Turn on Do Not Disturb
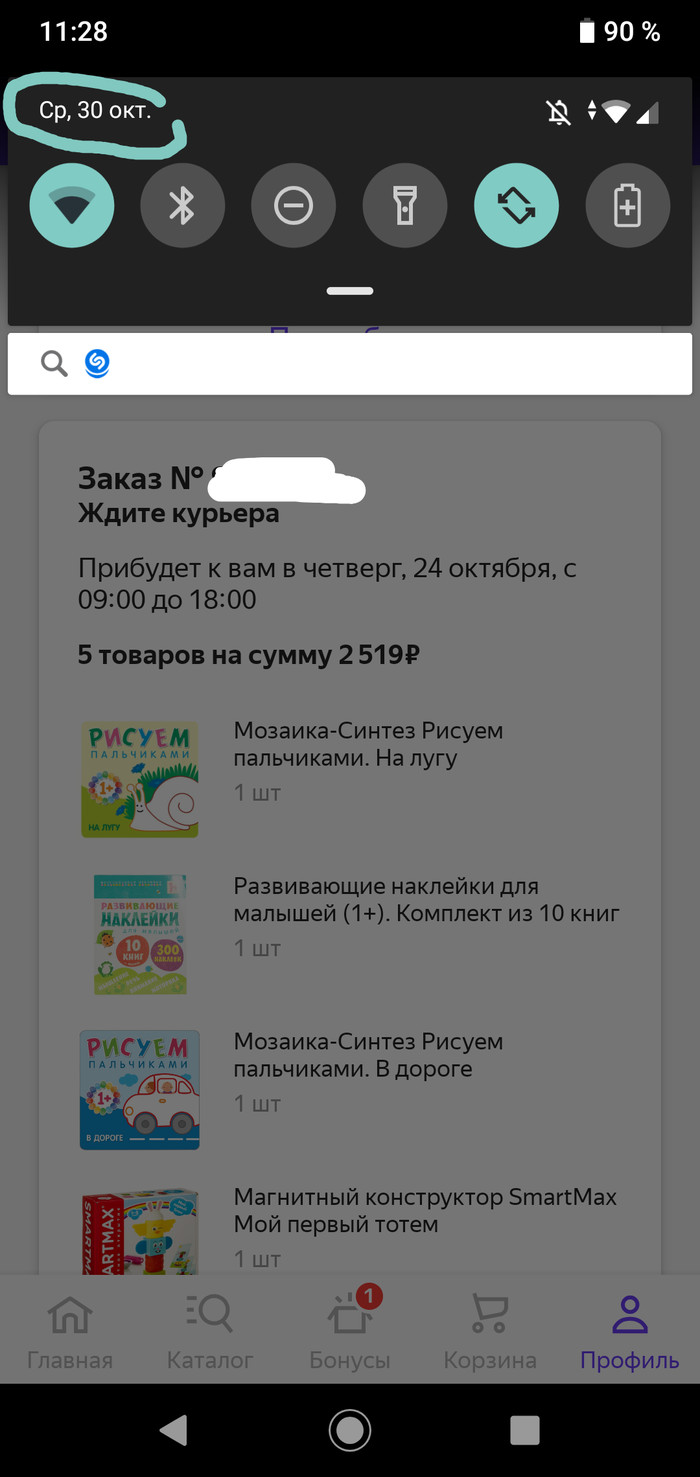Image resolution: width=700 pixels, height=1477 pixels. coord(293,206)
